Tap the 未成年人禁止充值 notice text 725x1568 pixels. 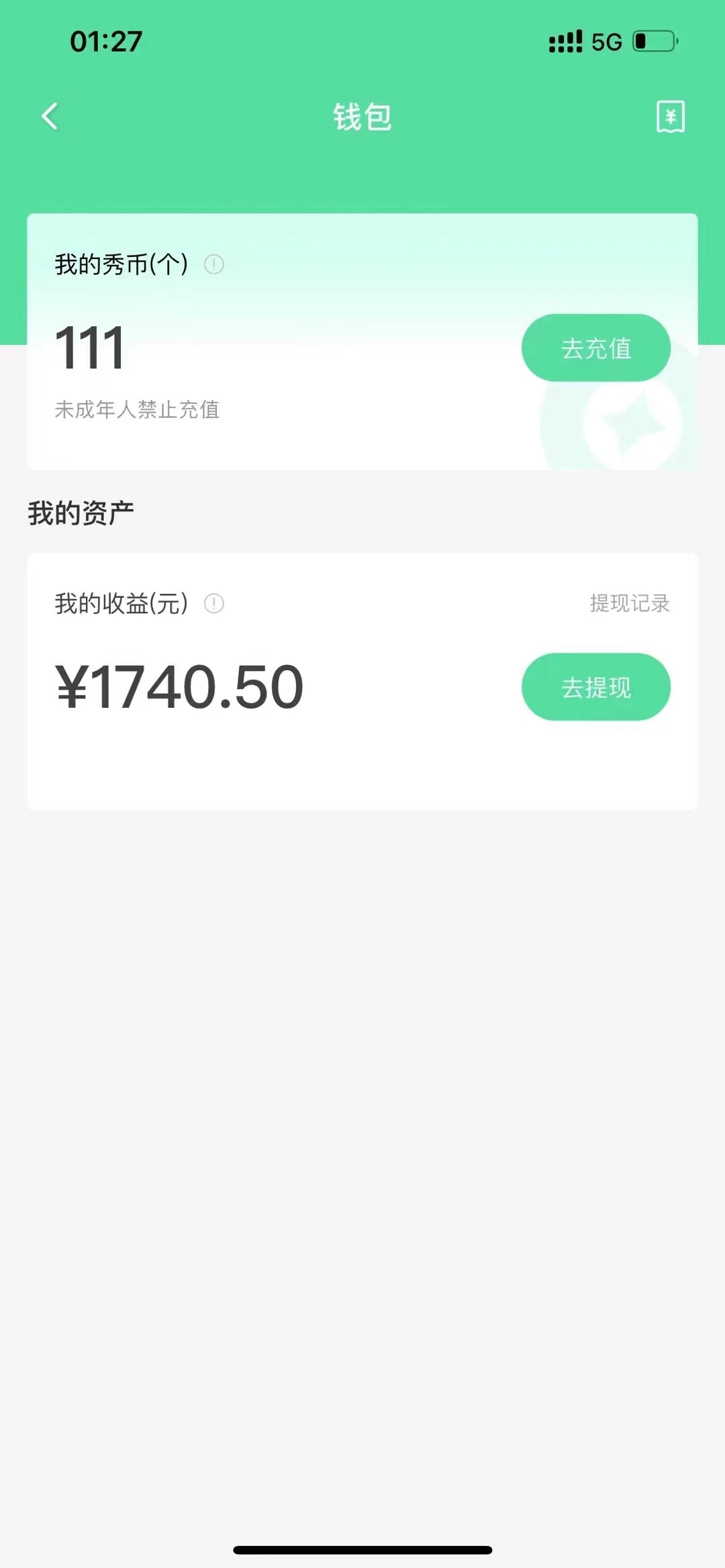137,410
